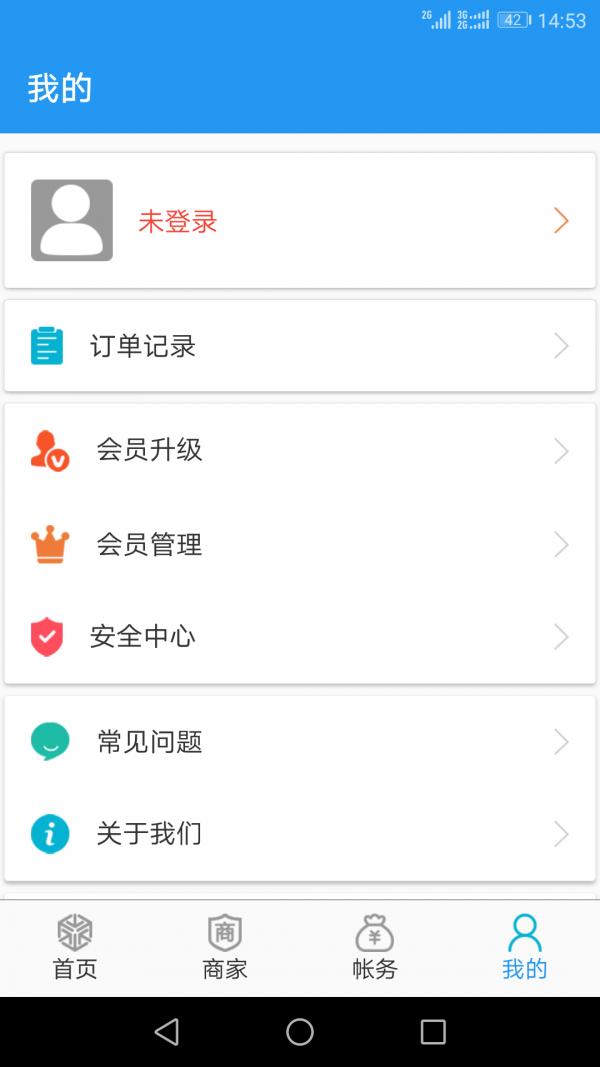Open the 会员升级 membership upgrade row
Viewport: 600px width, 1067px height.
point(300,450)
